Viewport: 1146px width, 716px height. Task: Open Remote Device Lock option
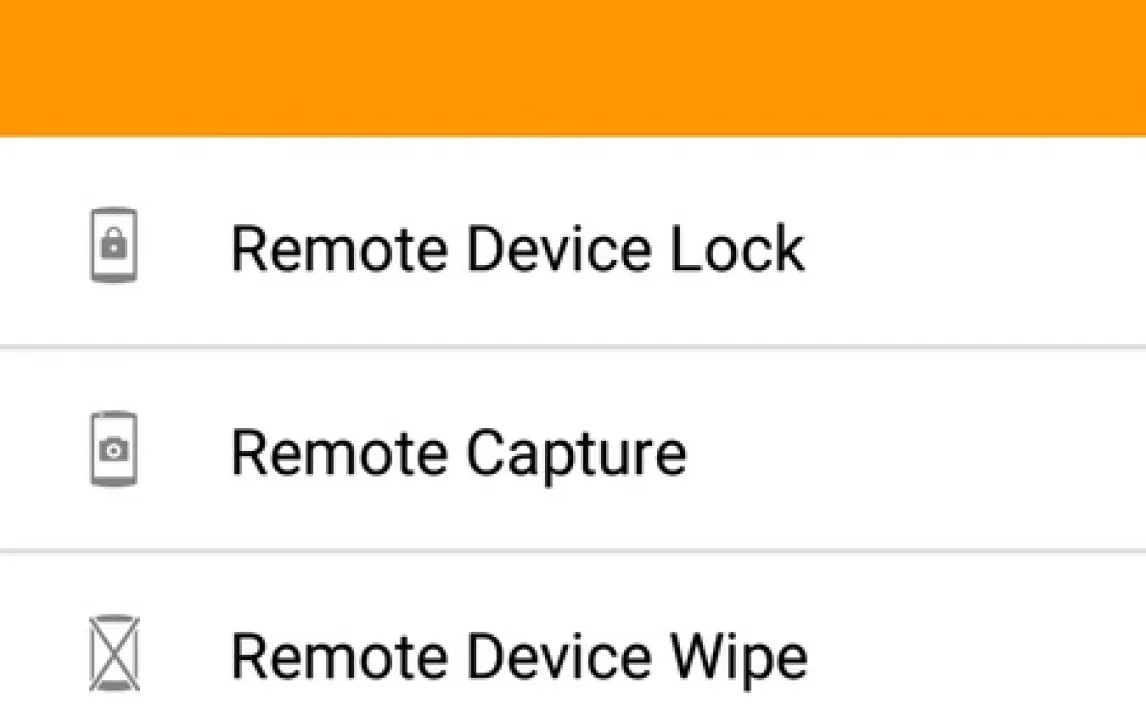[516, 248]
